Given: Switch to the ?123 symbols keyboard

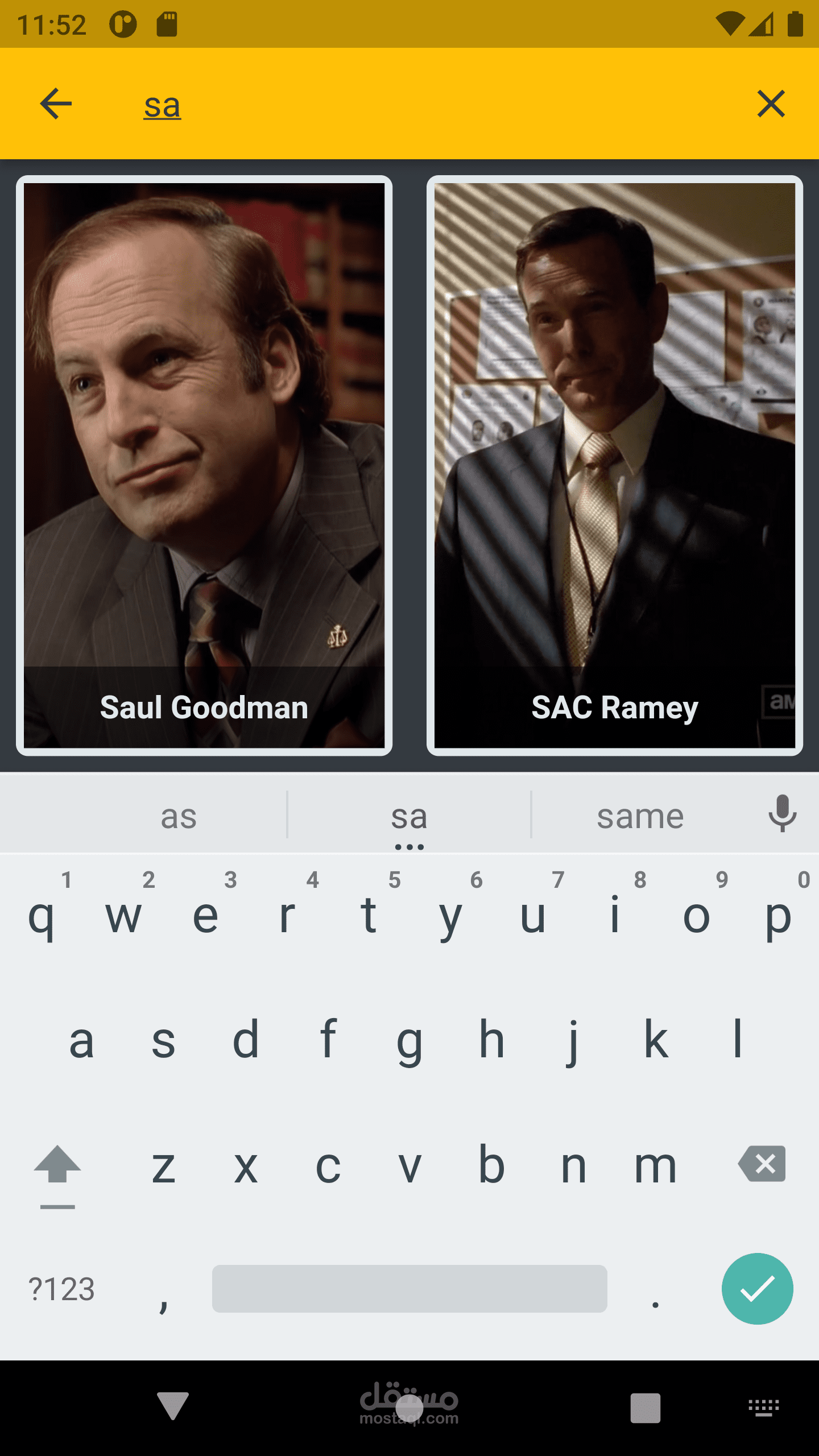Looking at the screenshot, I should point(61,1289).
